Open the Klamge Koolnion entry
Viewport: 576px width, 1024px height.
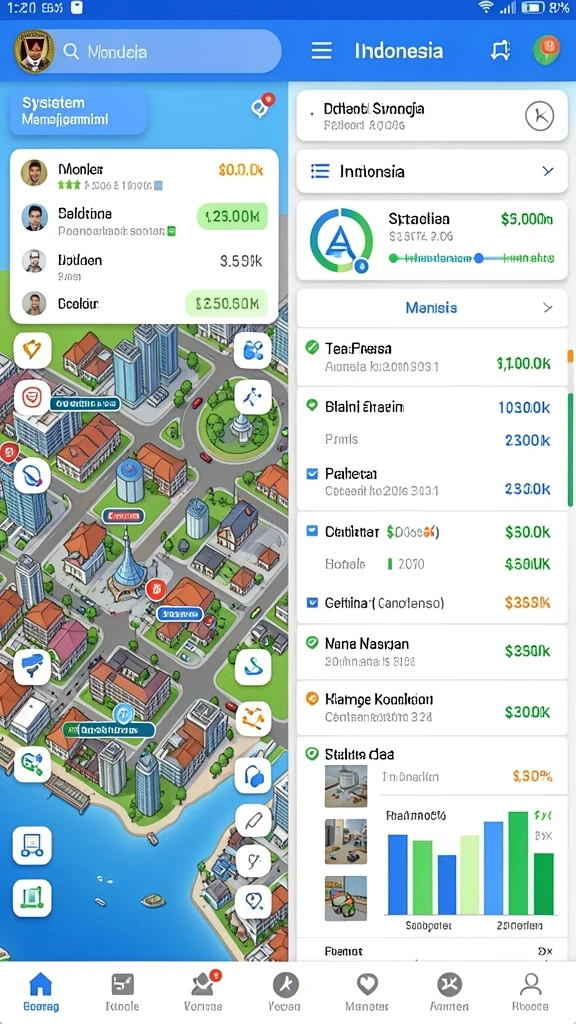point(432,708)
